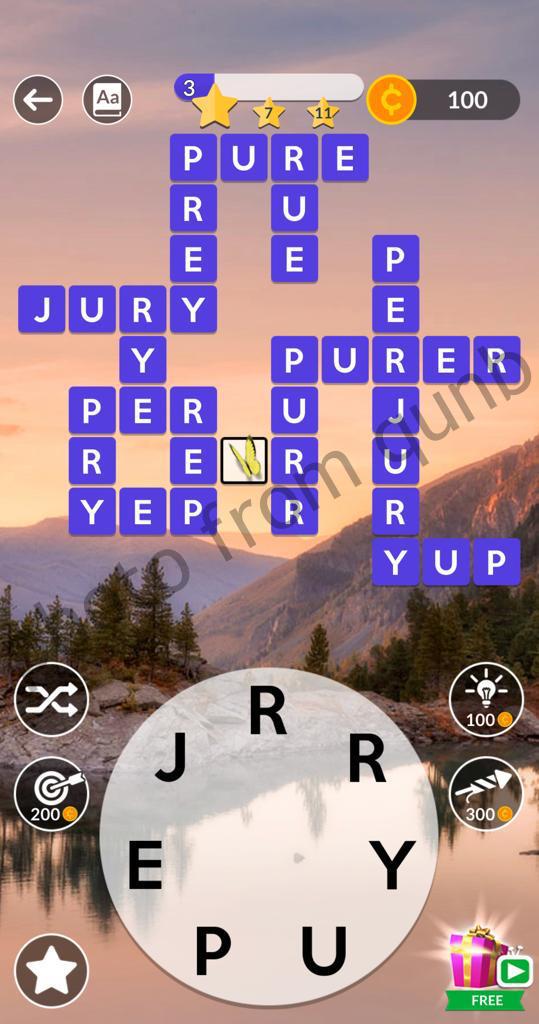Select the letter Y in the wheel
Screen dimensions: 539x1024
[392, 865]
